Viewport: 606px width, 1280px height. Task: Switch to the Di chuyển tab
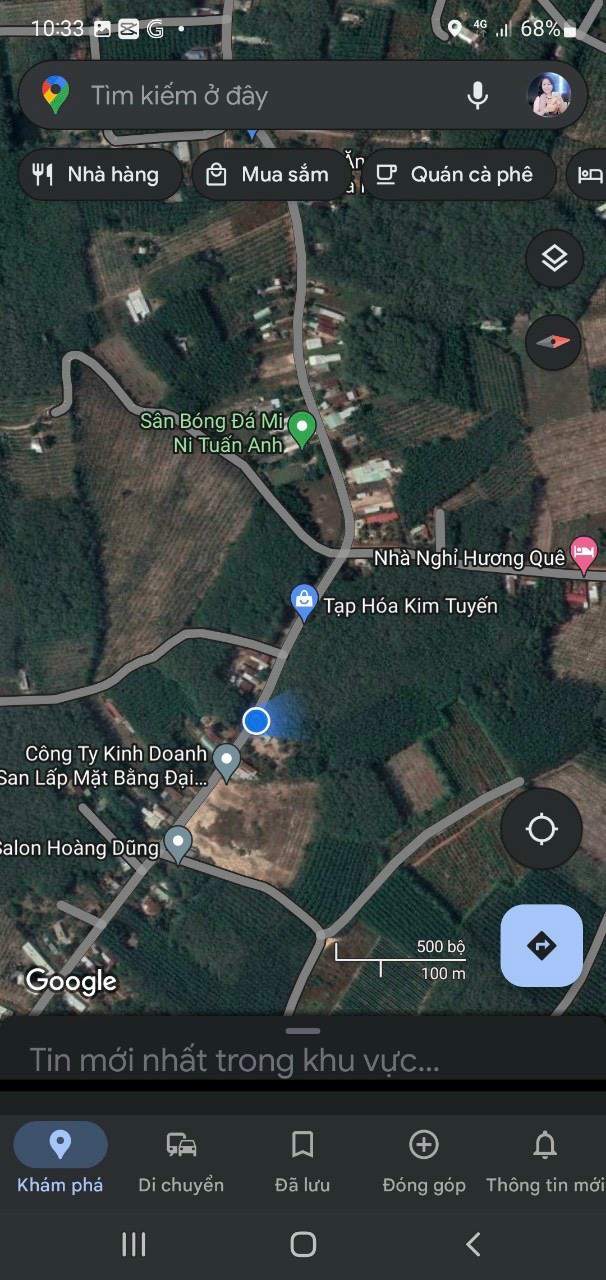point(181,1159)
